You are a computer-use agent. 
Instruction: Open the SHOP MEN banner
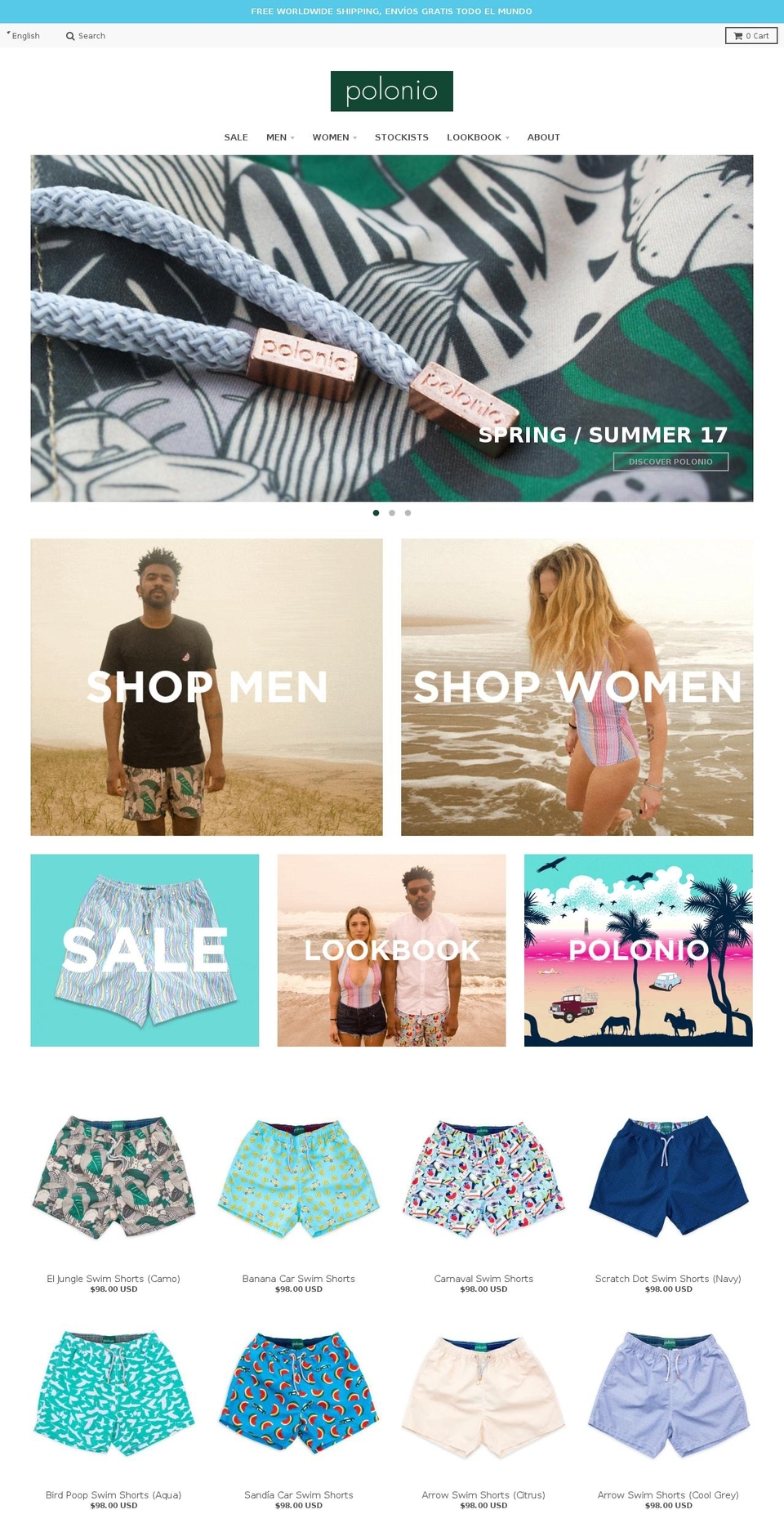click(207, 686)
